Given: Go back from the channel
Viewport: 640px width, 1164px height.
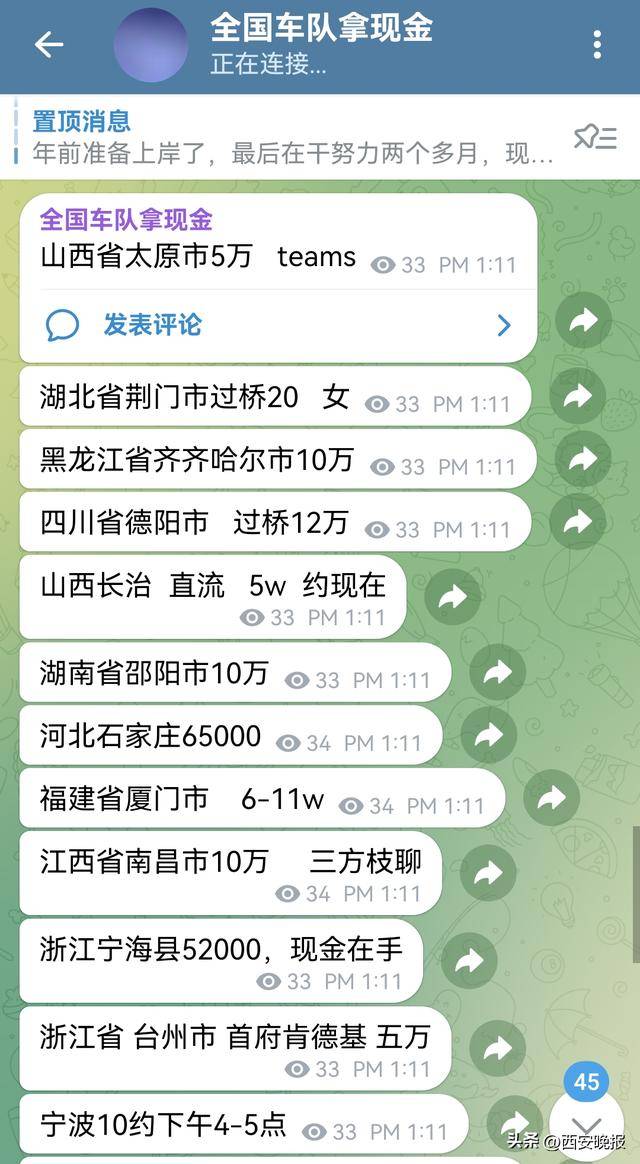Looking at the screenshot, I should (x=48, y=44).
